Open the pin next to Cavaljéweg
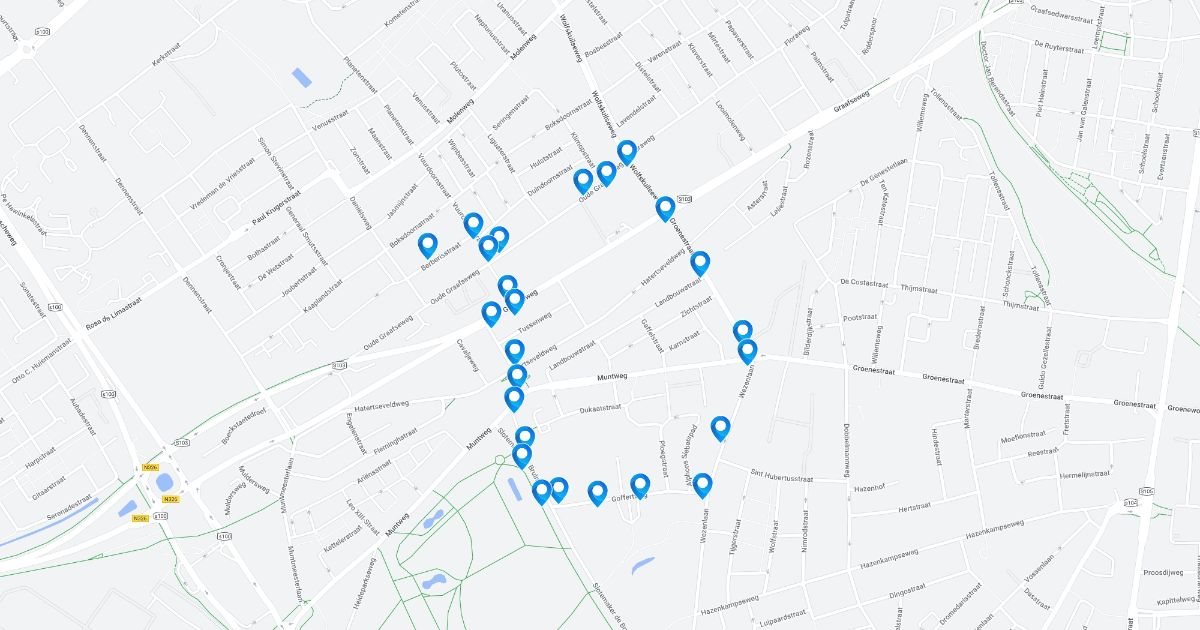The width and height of the screenshot is (1200, 630). tap(491, 314)
